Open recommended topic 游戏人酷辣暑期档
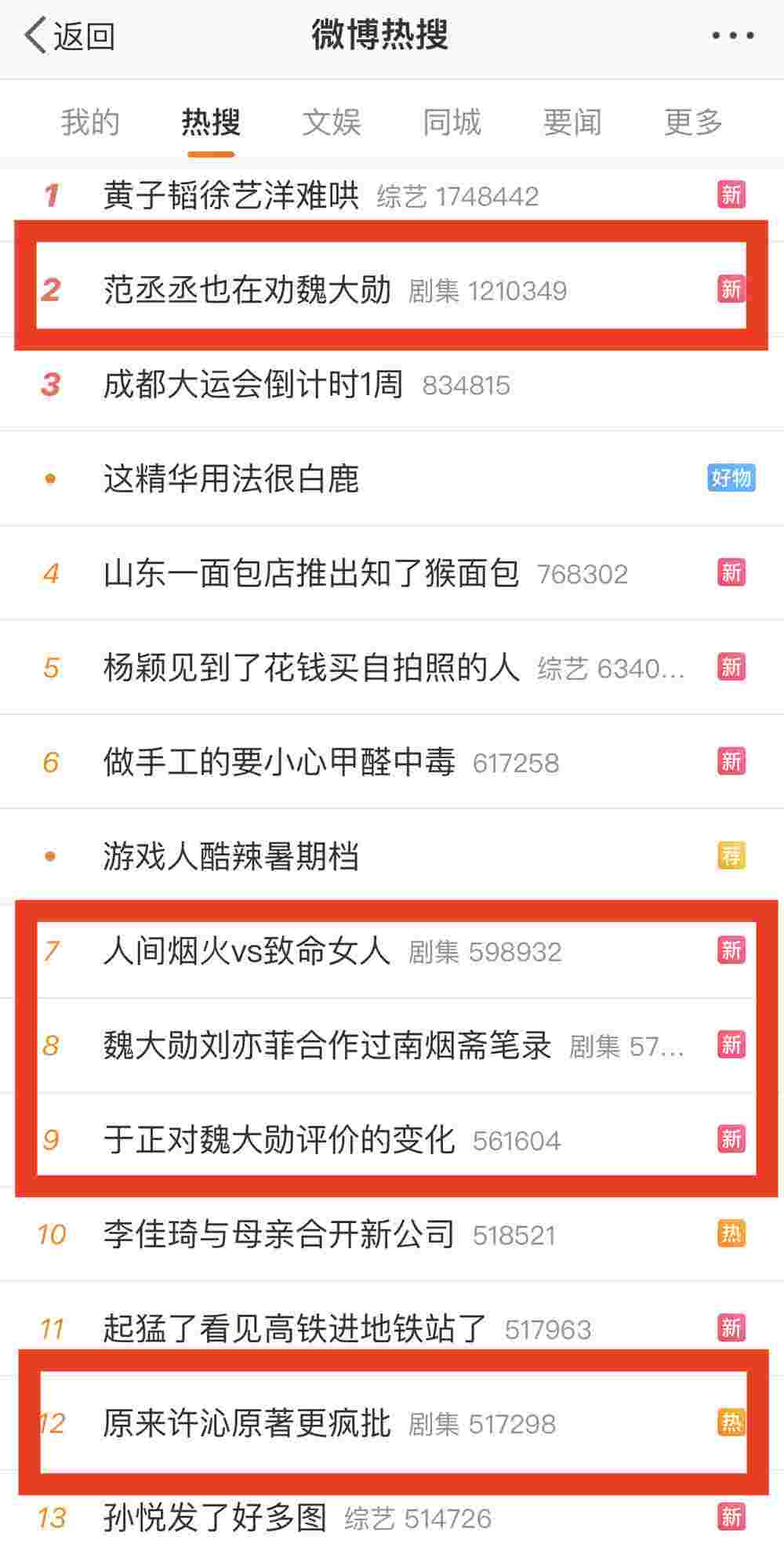 (231, 856)
